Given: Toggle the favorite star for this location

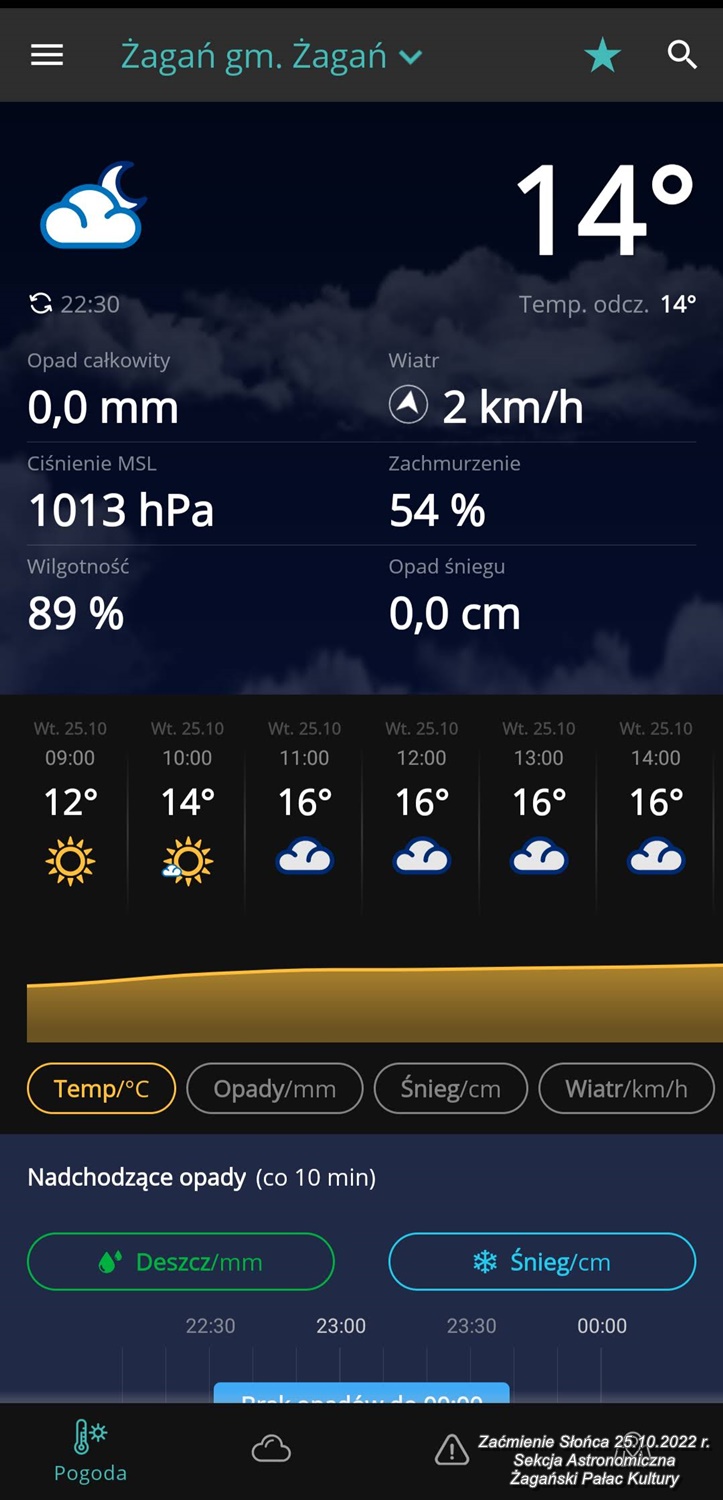Looking at the screenshot, I should pyautogui.click(x=602, y=56).
